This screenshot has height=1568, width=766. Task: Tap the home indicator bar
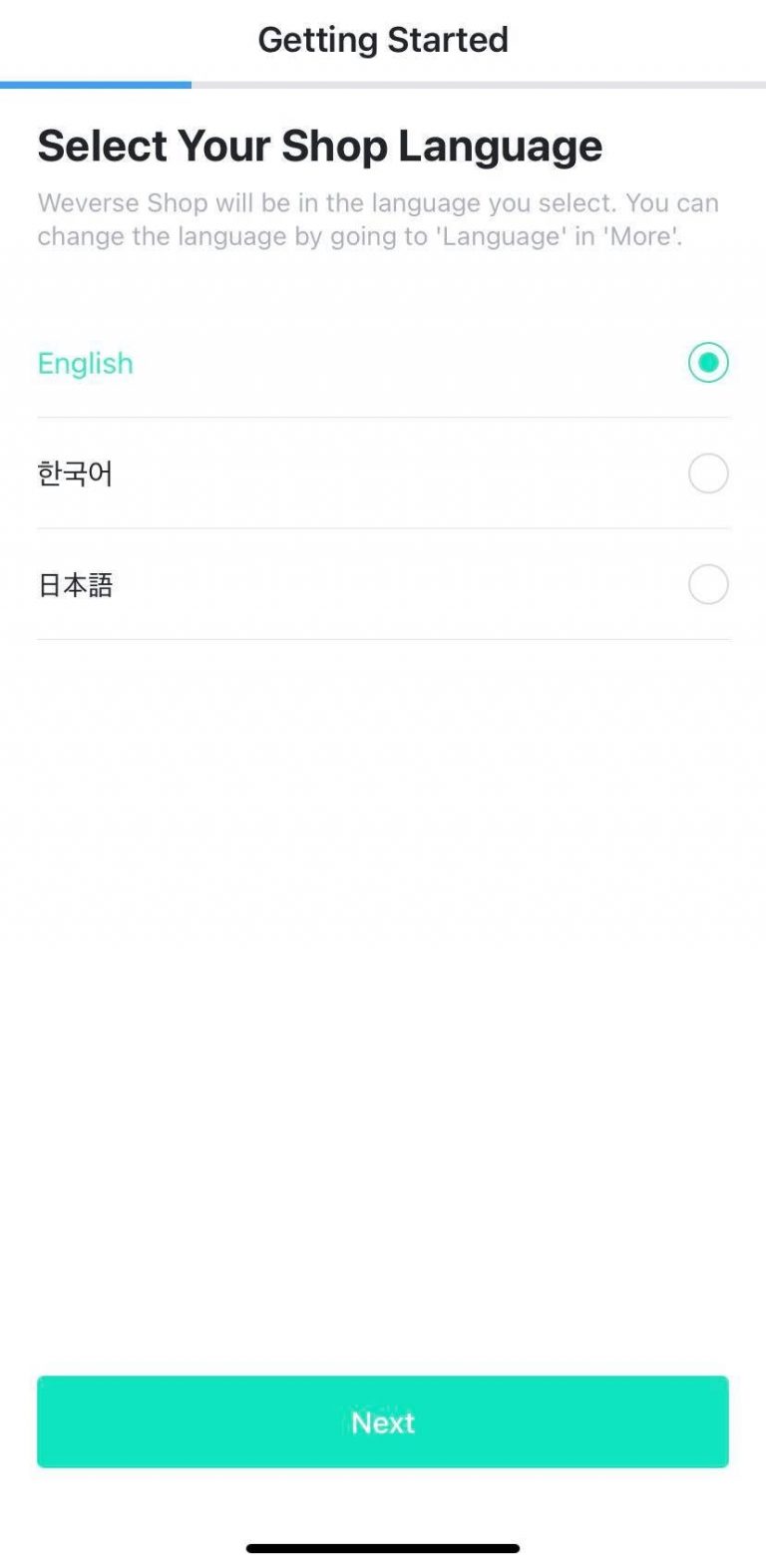coord(383,1547)
